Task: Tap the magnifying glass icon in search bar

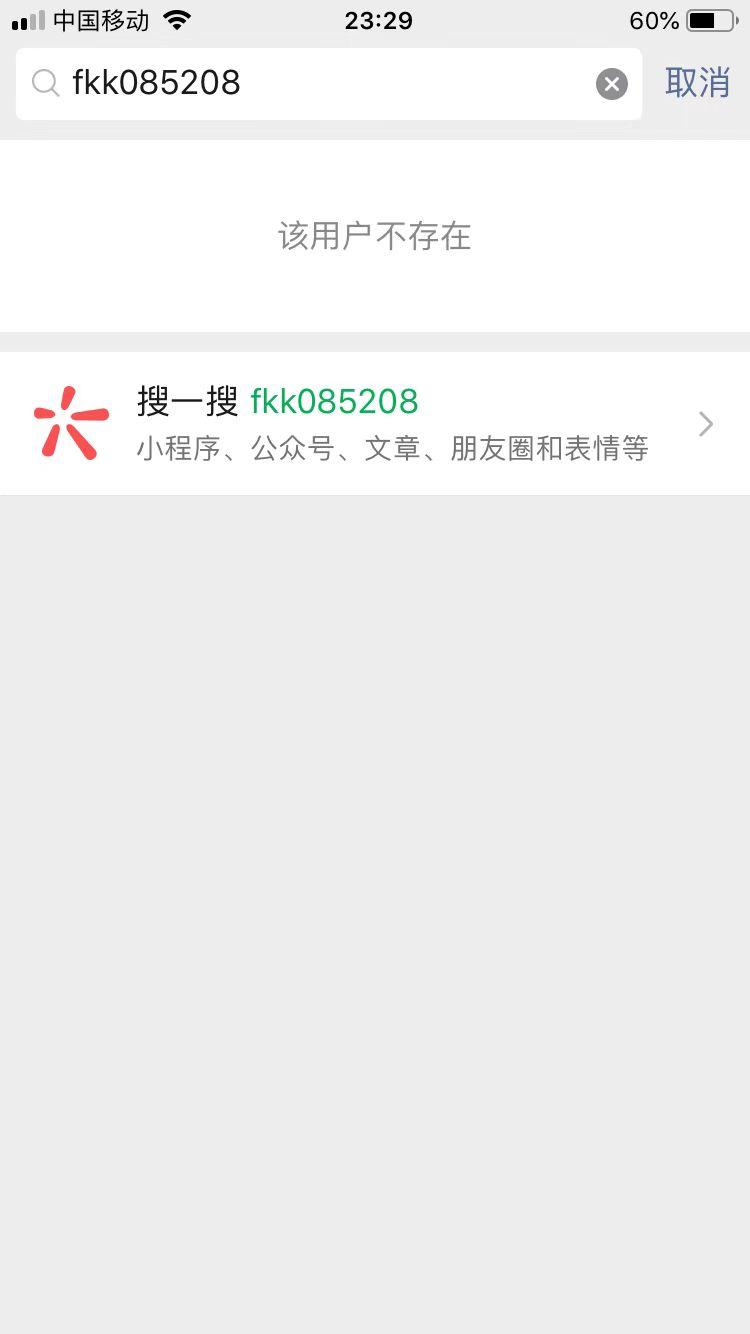Action: click(x=45, y=83)
